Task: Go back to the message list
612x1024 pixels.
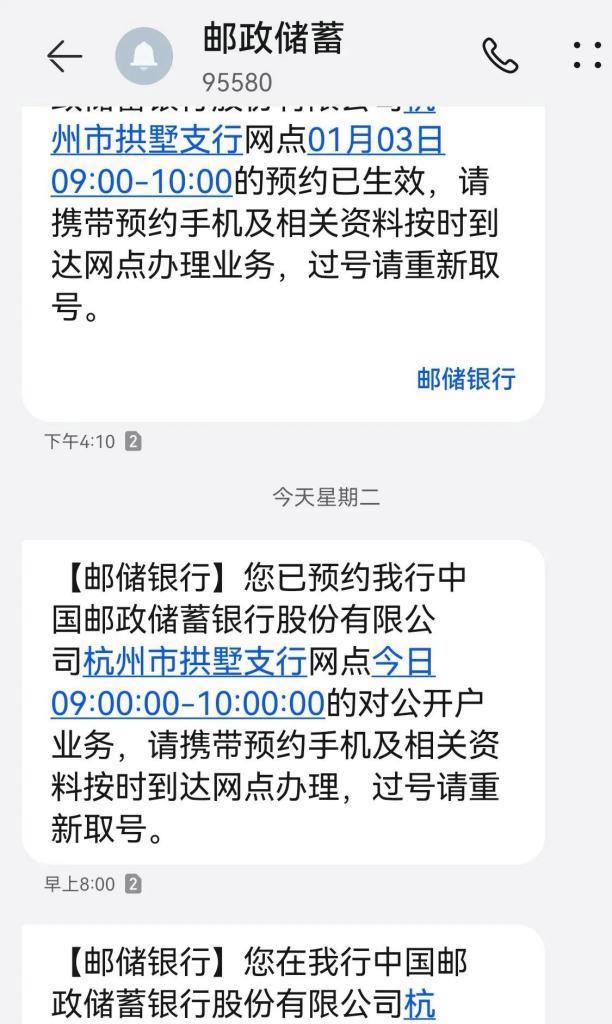Action: coord(64,56)
